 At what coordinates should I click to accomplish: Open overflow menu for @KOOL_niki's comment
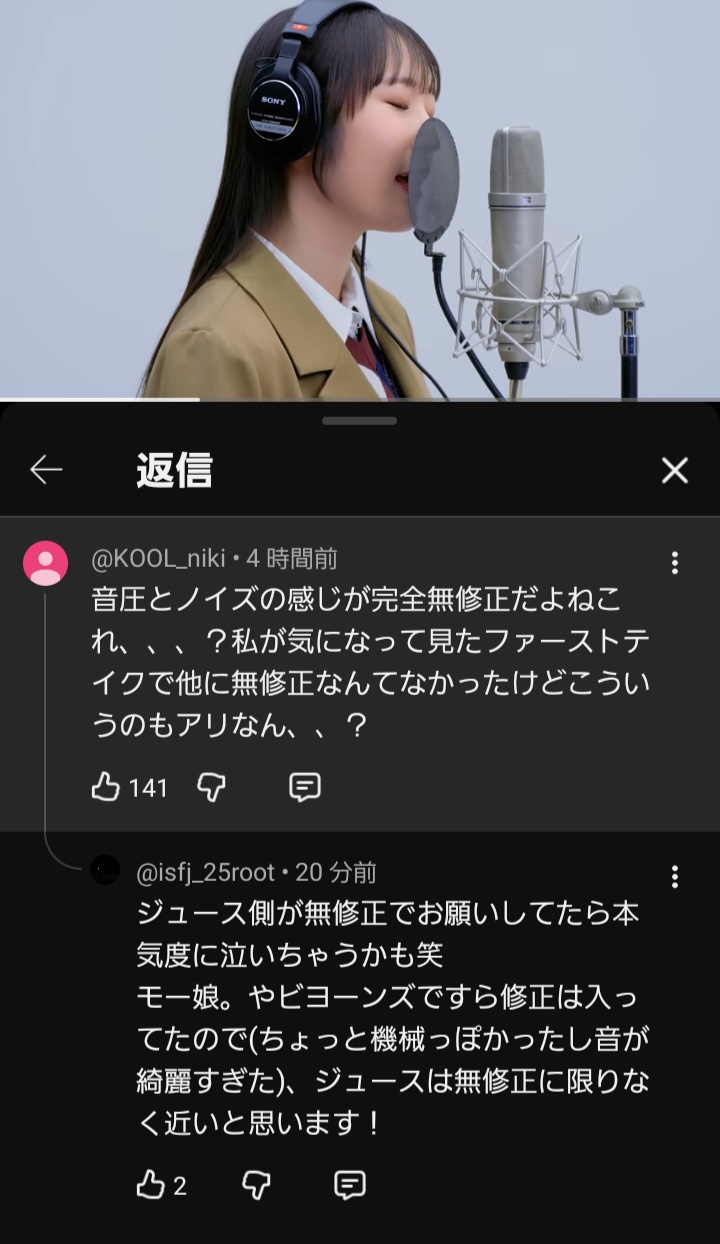click(x=675, y=563)
